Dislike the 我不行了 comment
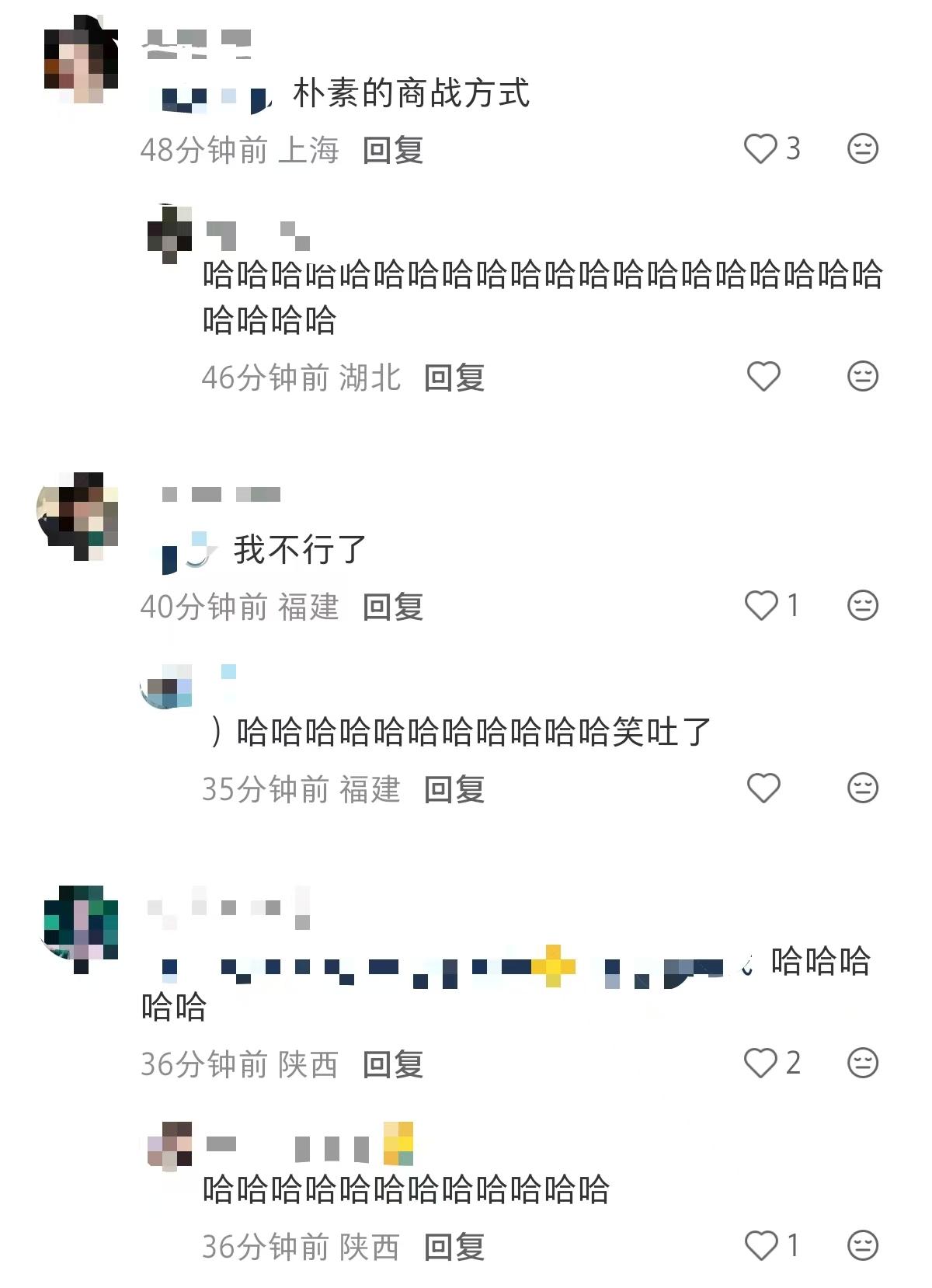The height and width of the screenshot is (1288, 932). 862,605
